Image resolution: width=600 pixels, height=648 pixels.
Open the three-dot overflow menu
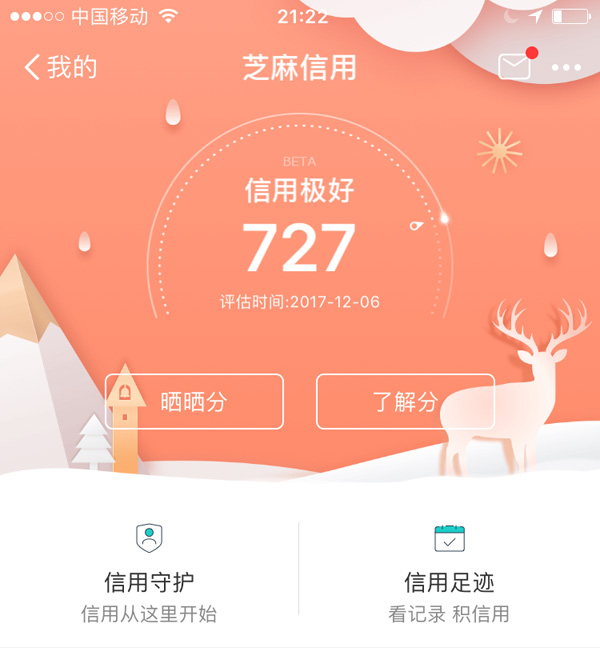pyautogui.click(x=566, y=68)
